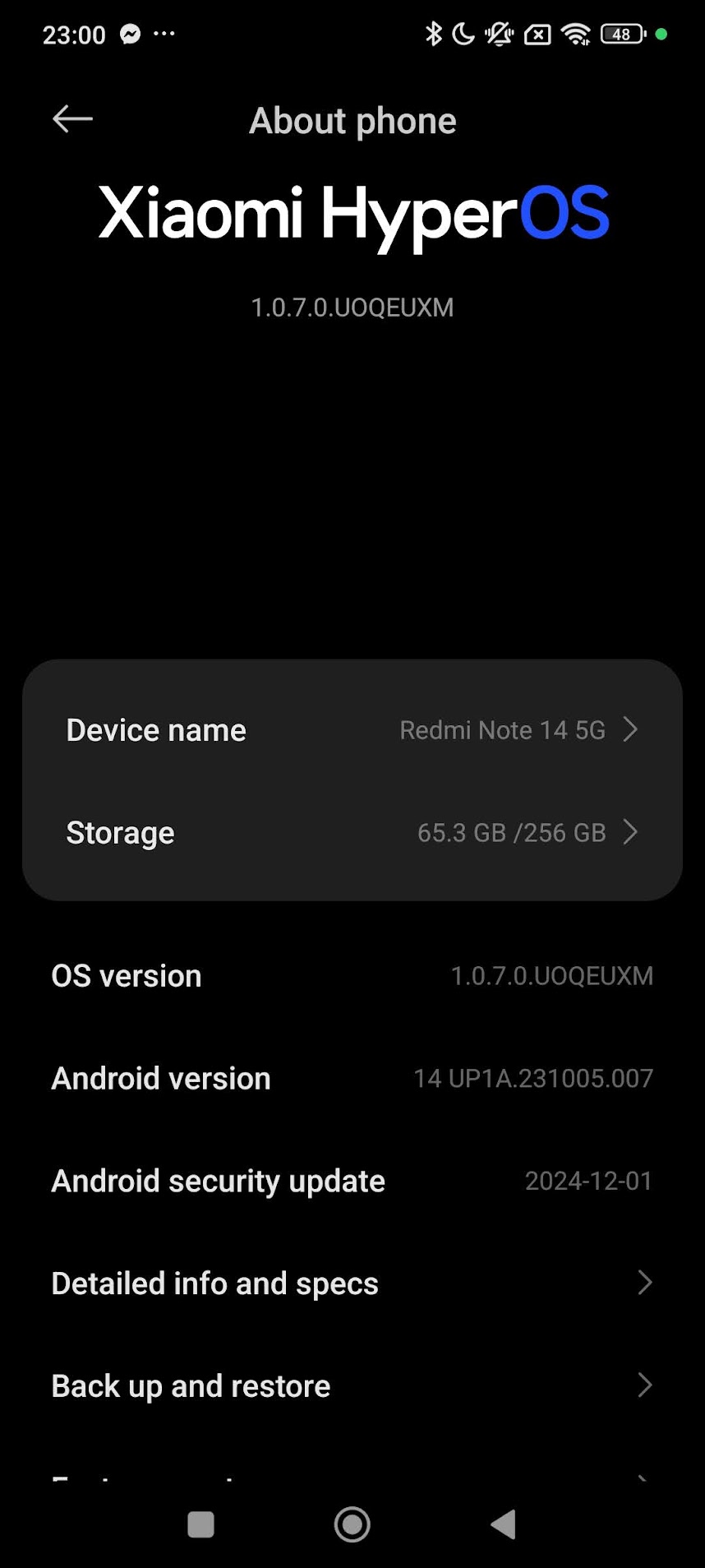Open Storage details
The width and height of the screenshot is (705, 1568).
[352, 832]
